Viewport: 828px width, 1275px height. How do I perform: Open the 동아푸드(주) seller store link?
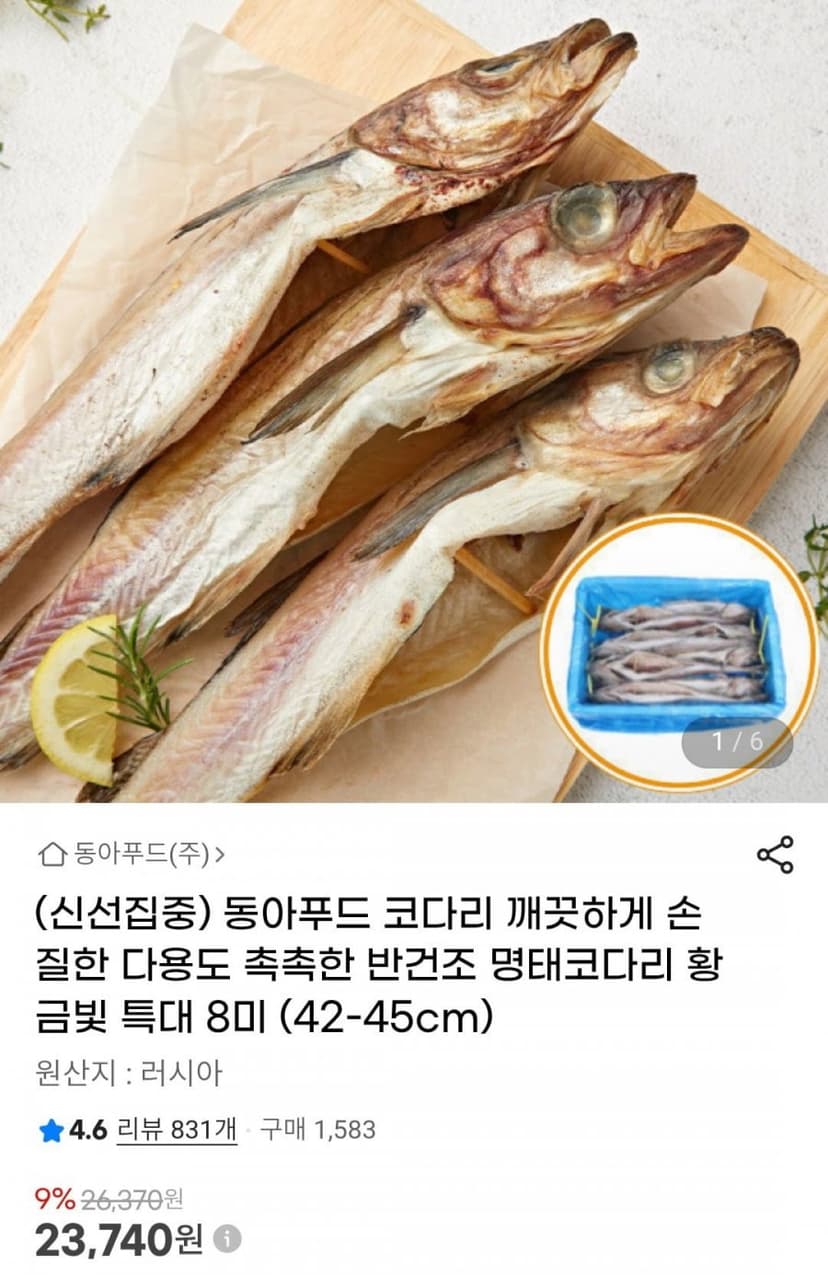tap(131, 854)
